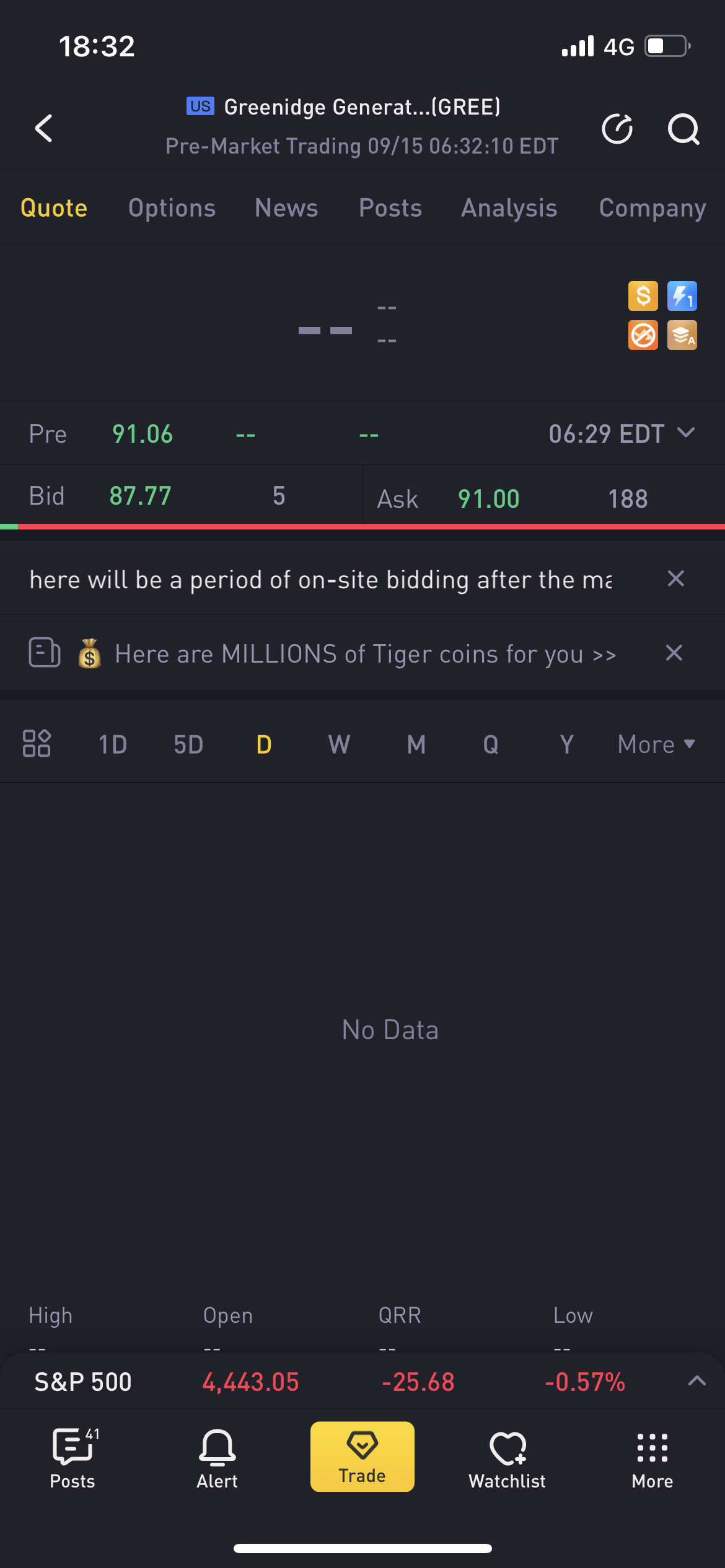The image size is (725, 1568).
Task: Tap the yellow Trade button
Action: pyautogui.click(x=362, y=1457)
